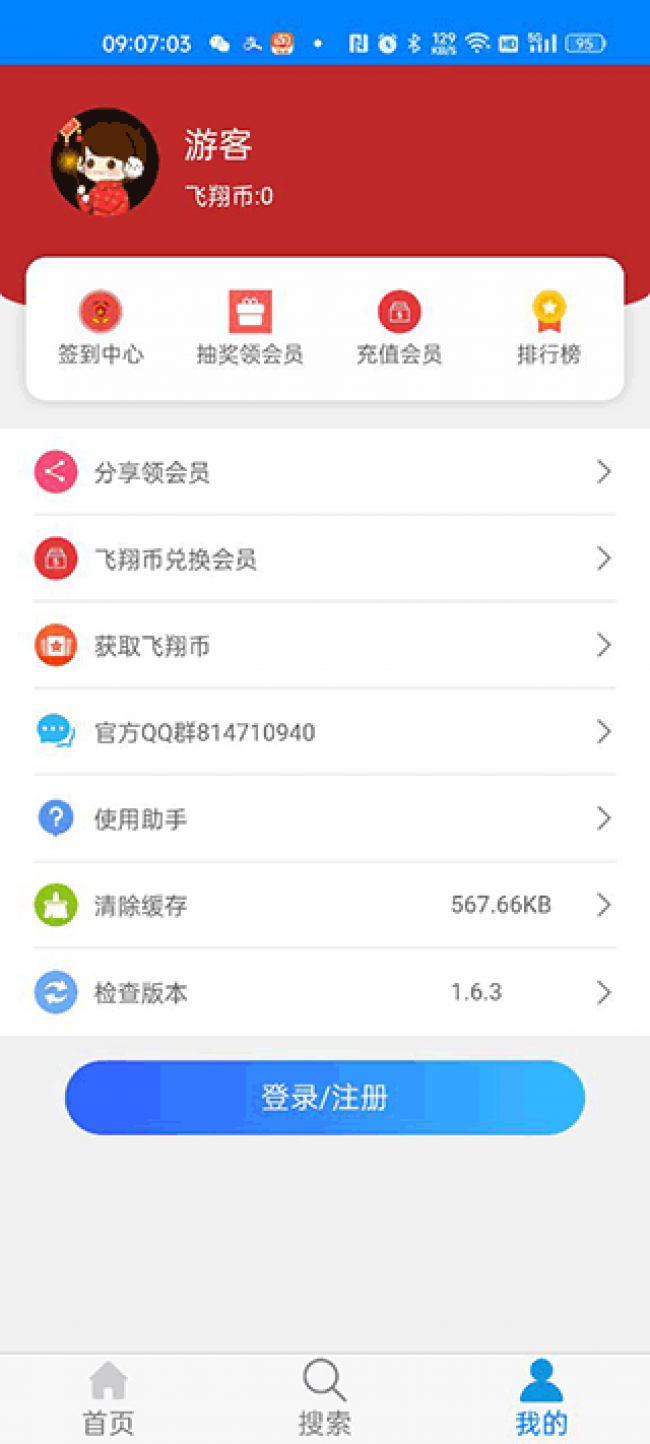Open 排行榜 leaderboard
The height and width of the screenshot is (1444, 650).
coord(548,328)
